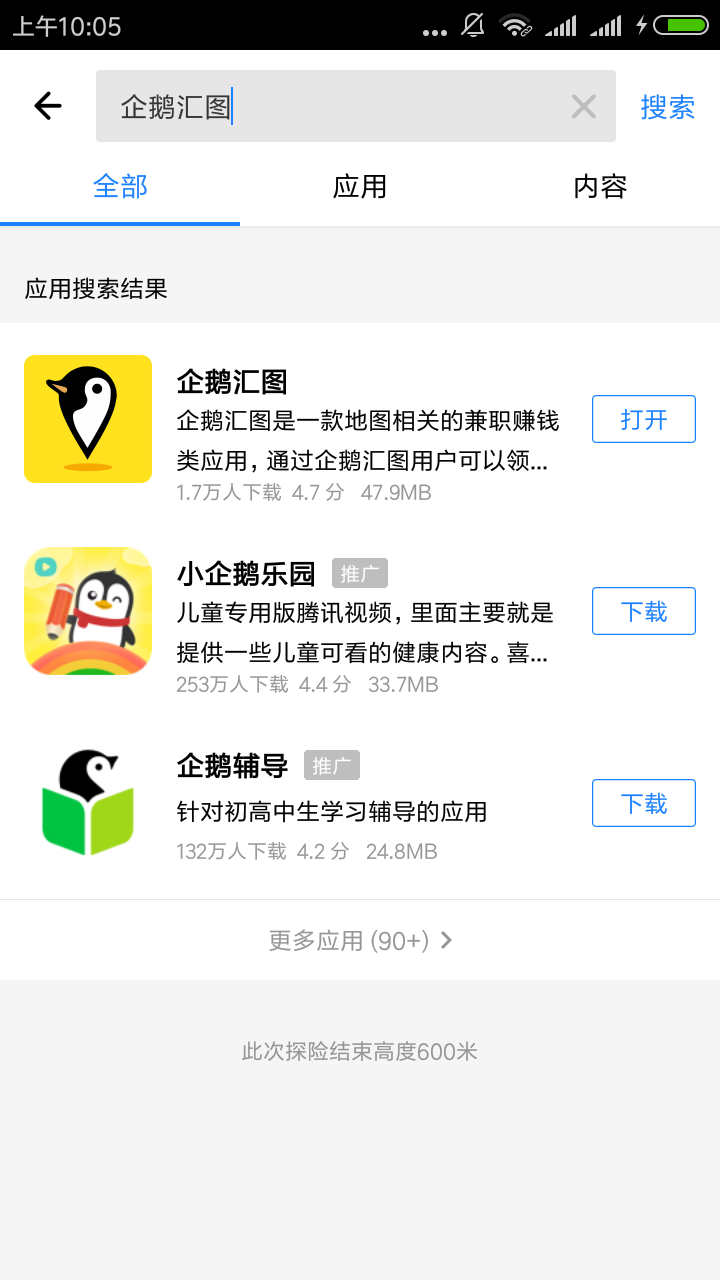The image size is (720, 1280).
Task: Go back using the arrow icon
Action: tap(47, 106)
